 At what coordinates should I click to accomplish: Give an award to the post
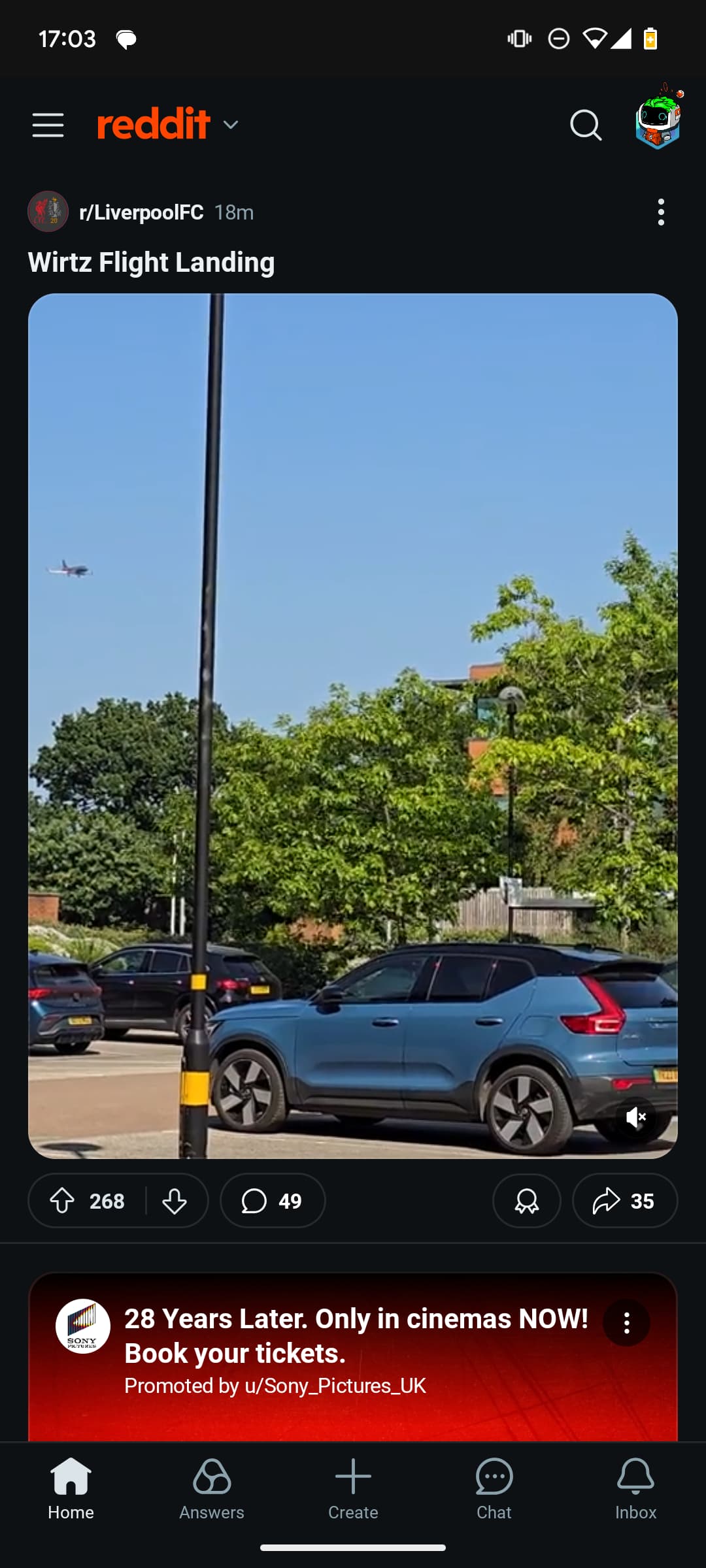point(527,1201)
